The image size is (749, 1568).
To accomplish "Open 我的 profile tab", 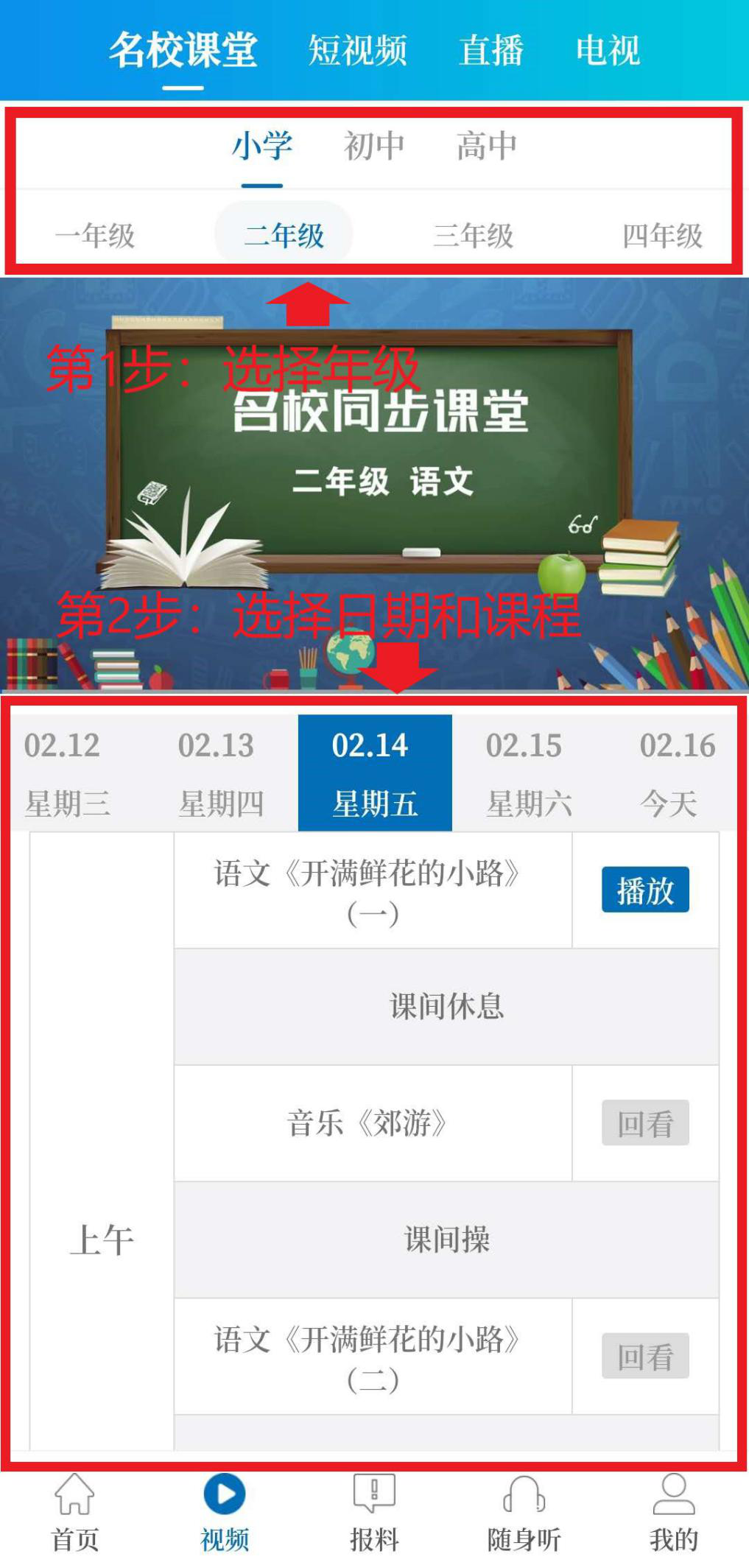I will coord(673,1513).
